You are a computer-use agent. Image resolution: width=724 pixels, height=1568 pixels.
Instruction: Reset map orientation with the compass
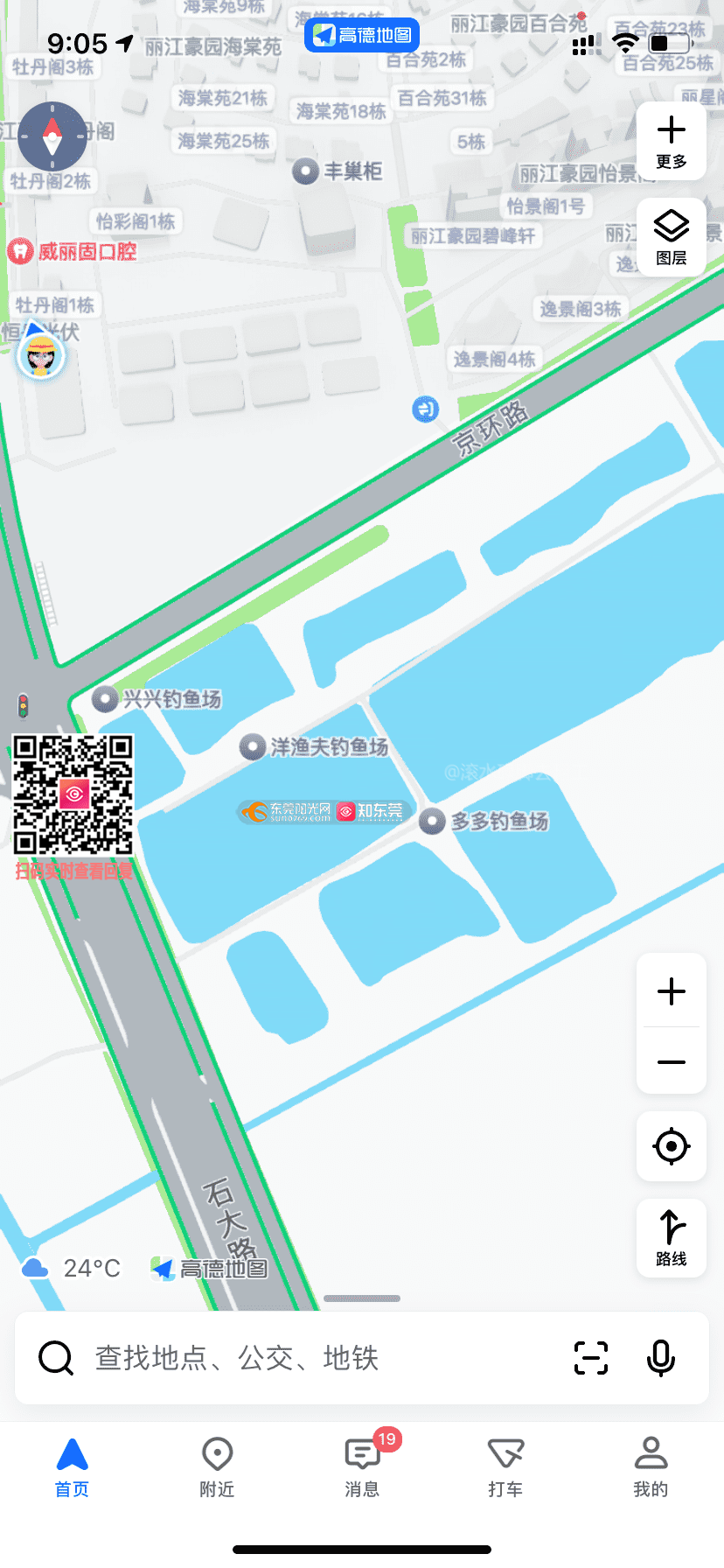tap(52, 136)
